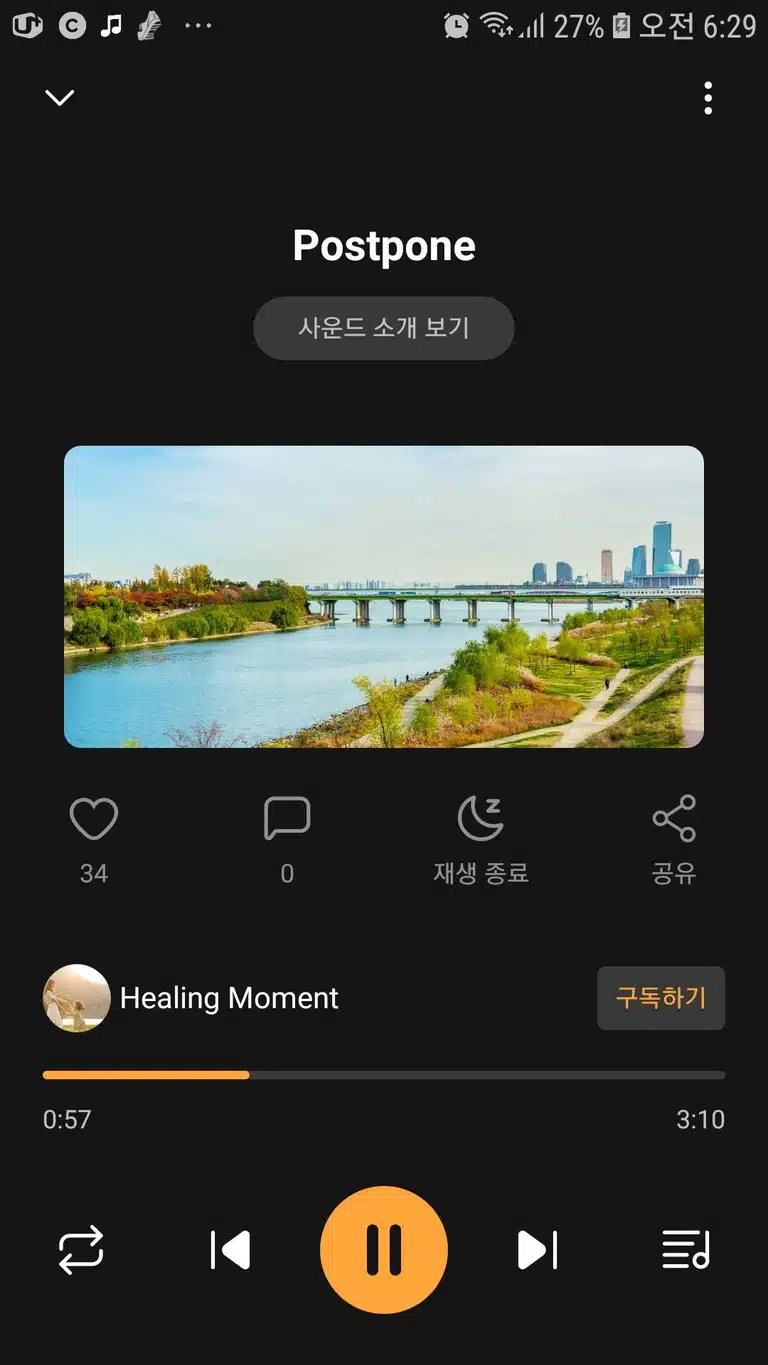Skip to the next track

tap(537, 1250)
